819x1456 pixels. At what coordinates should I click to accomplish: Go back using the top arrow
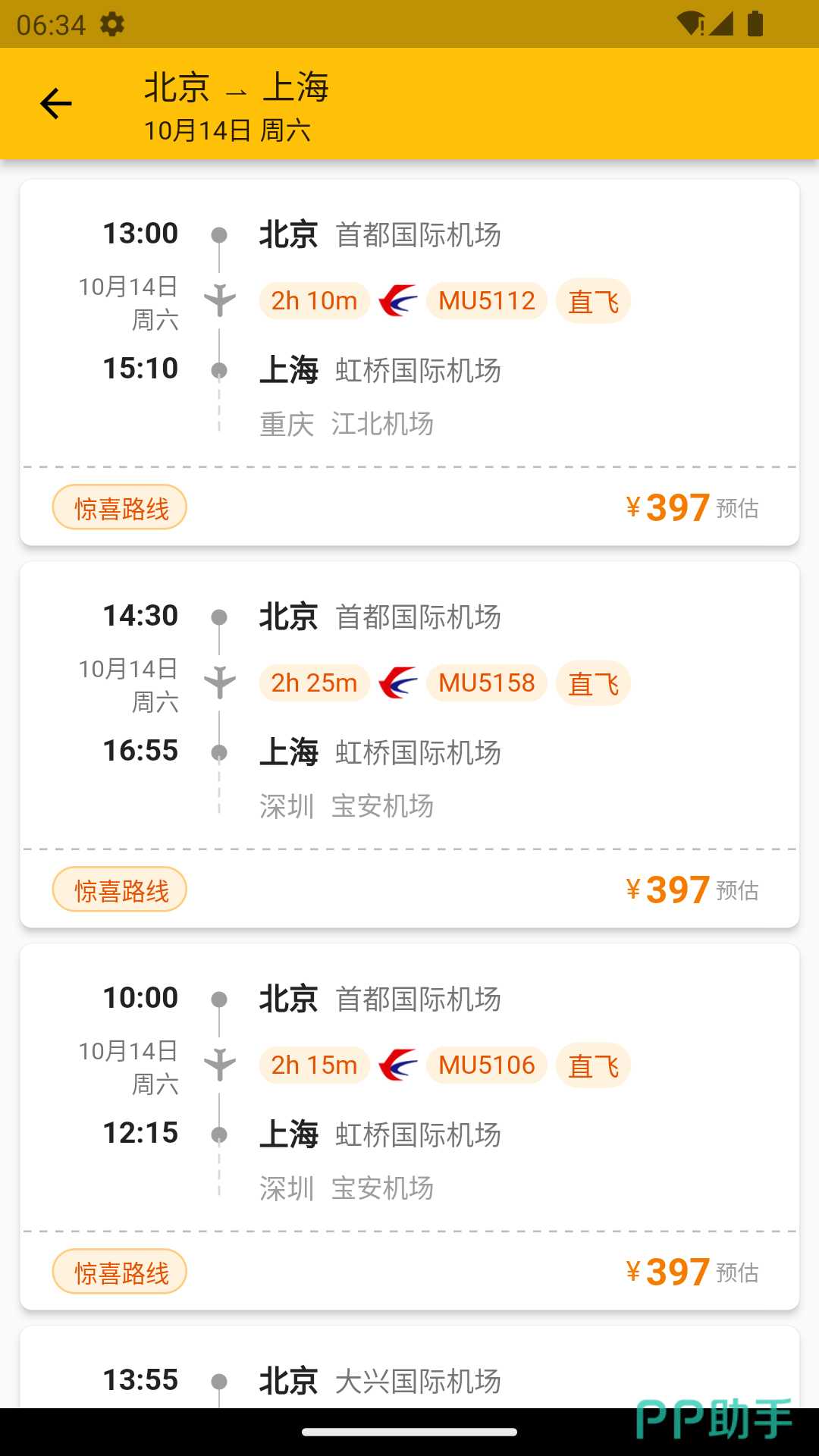click(55, 104)
